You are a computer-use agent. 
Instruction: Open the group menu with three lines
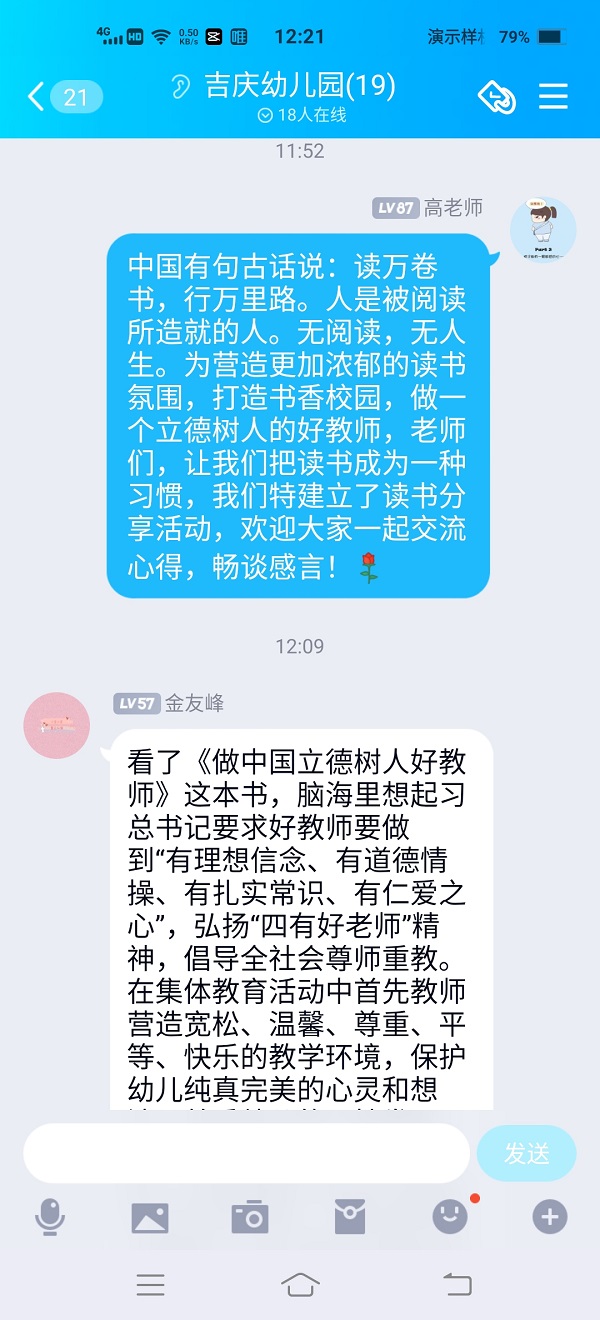click(553, 96)
